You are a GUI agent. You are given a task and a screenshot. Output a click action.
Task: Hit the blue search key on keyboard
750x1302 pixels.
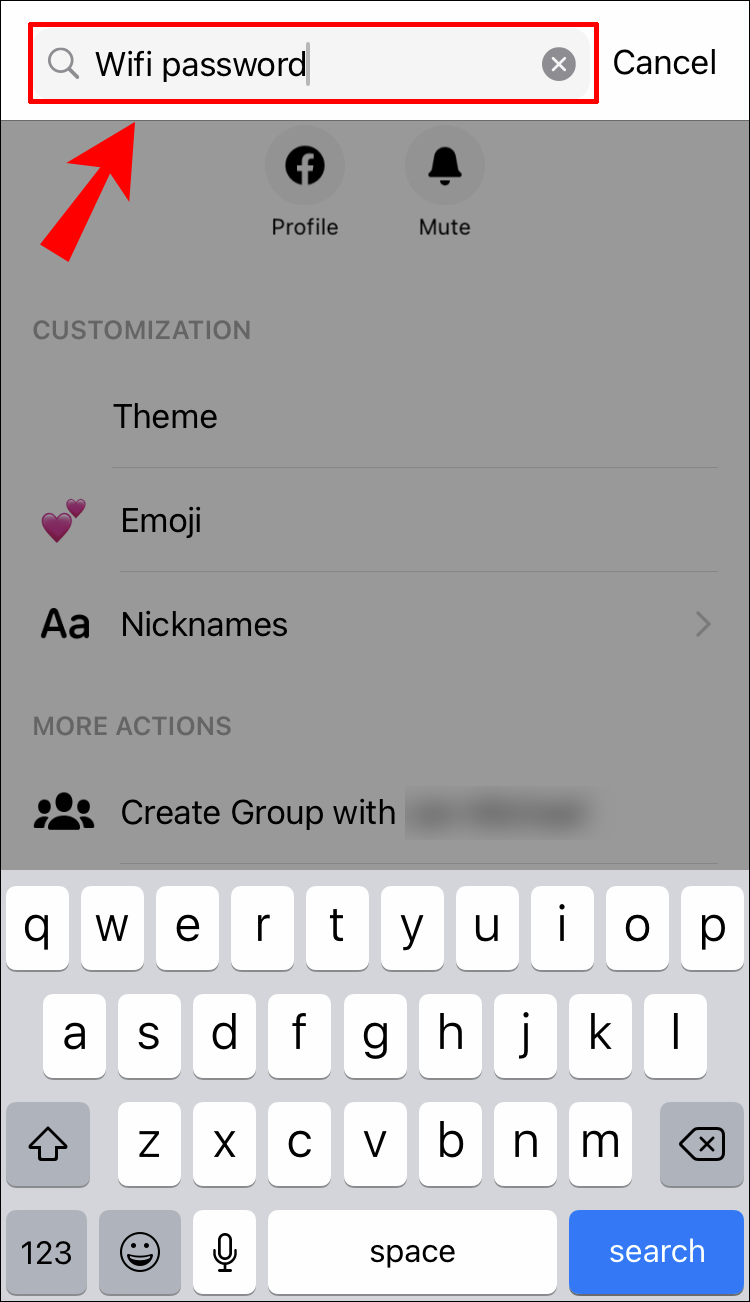click(x=657, y=1251)
